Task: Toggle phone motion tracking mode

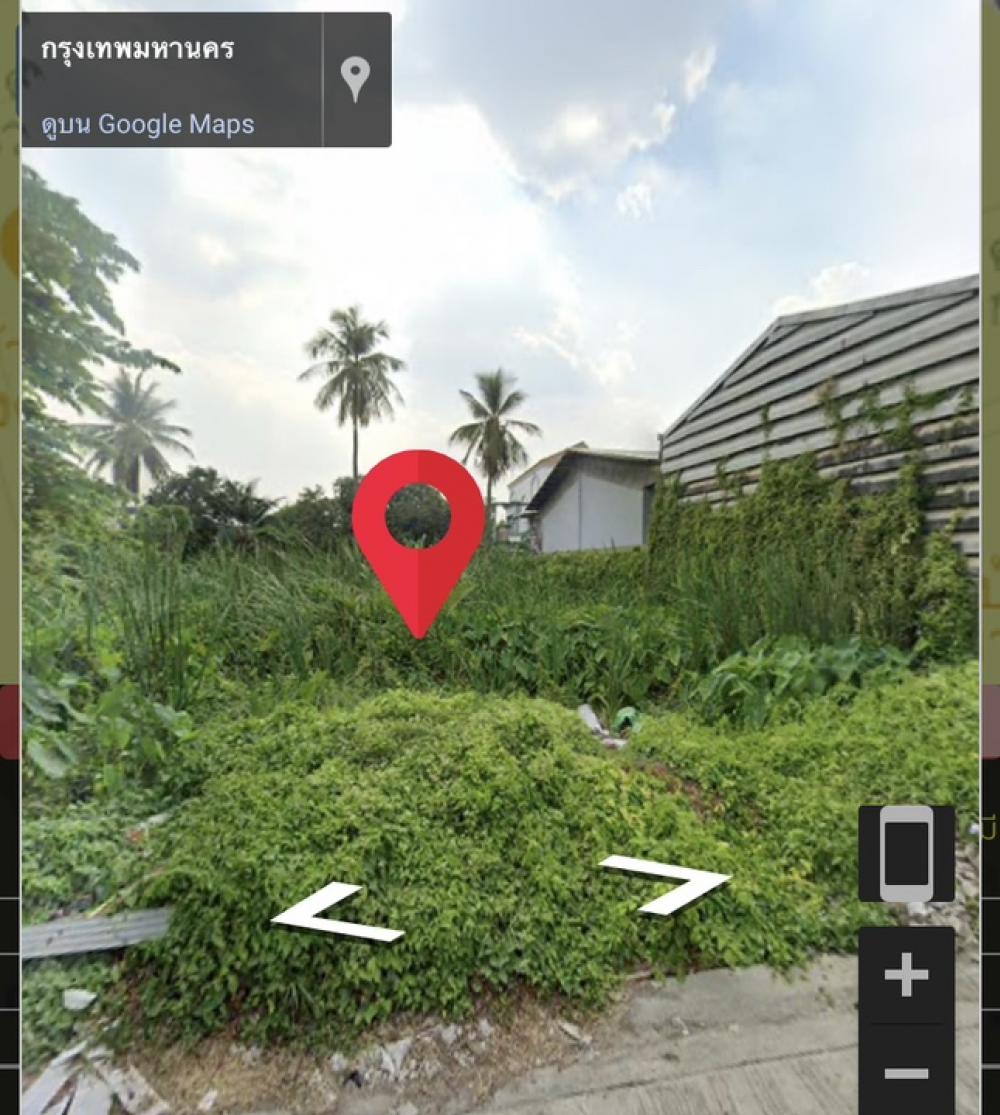Action: click(906, 854)
